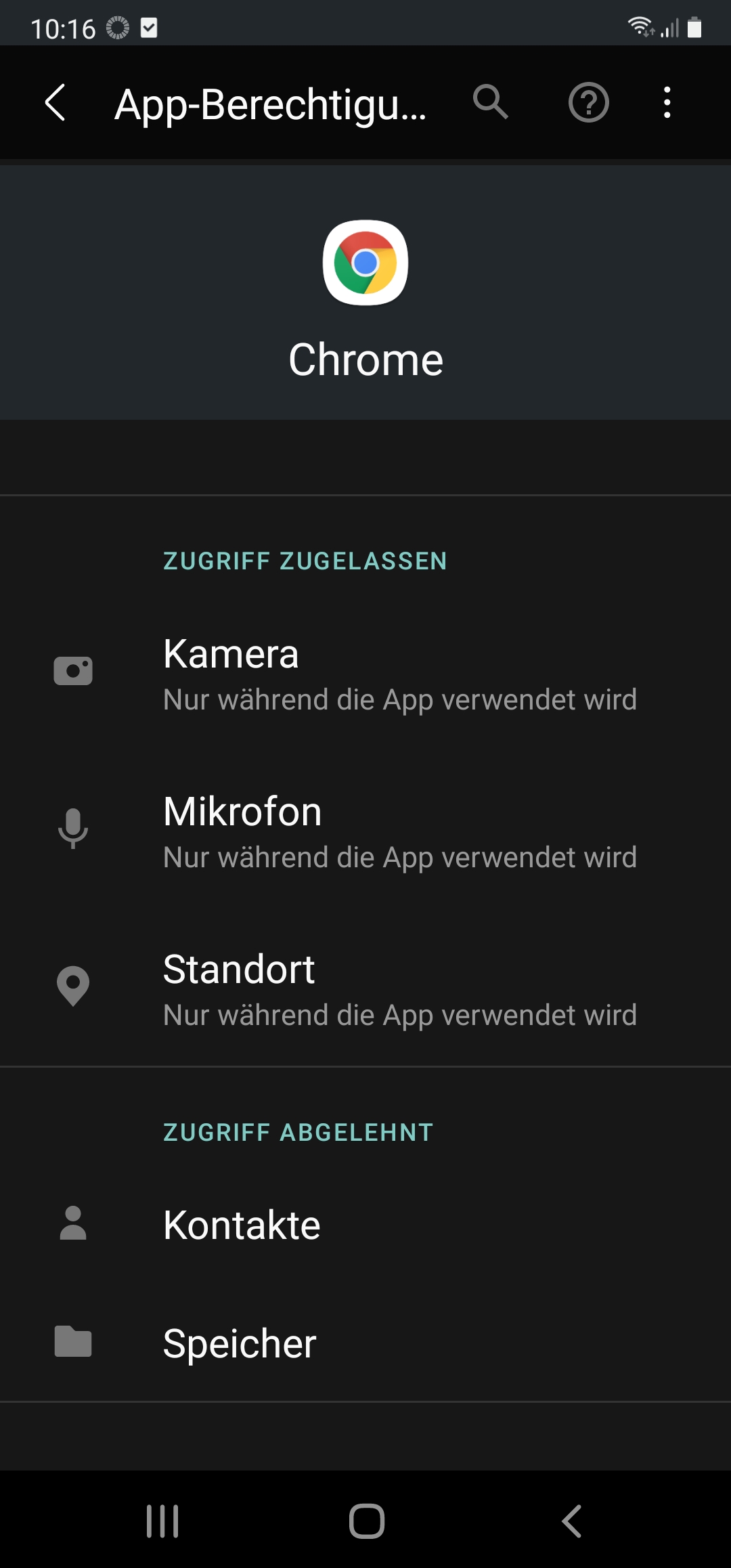731x1568 pixels.
Task: Allow the Speicher permission
Action: point(365,1343)
